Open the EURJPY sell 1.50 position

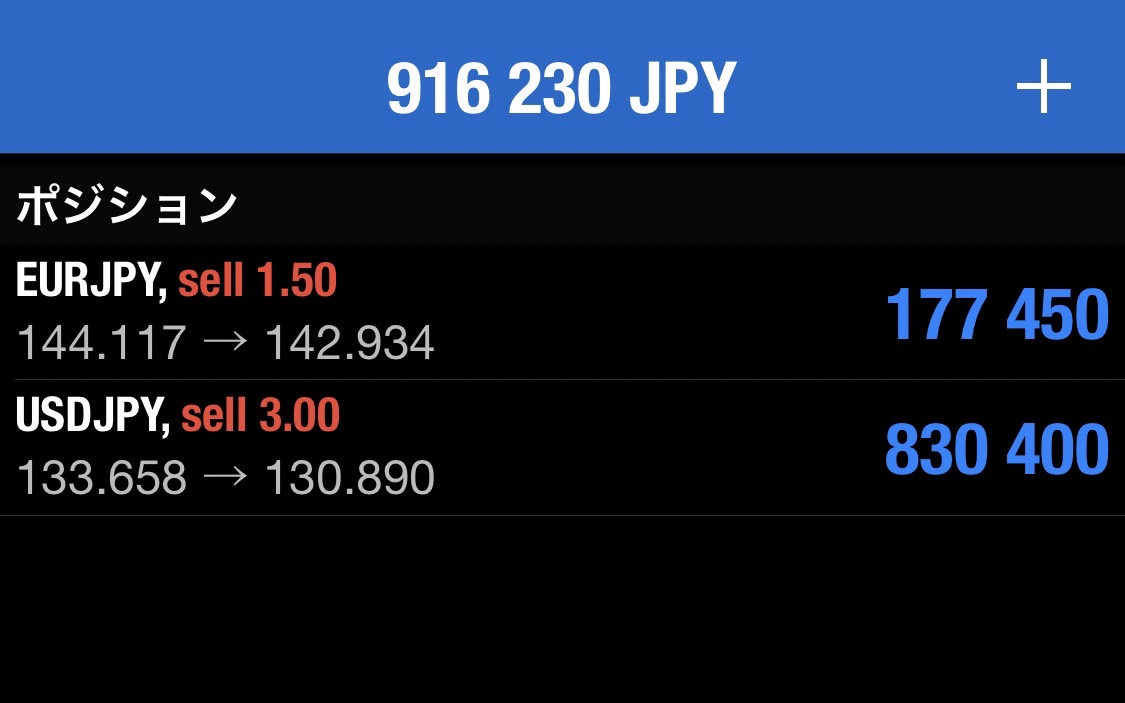pyautogui.click(x=560, y=312)
